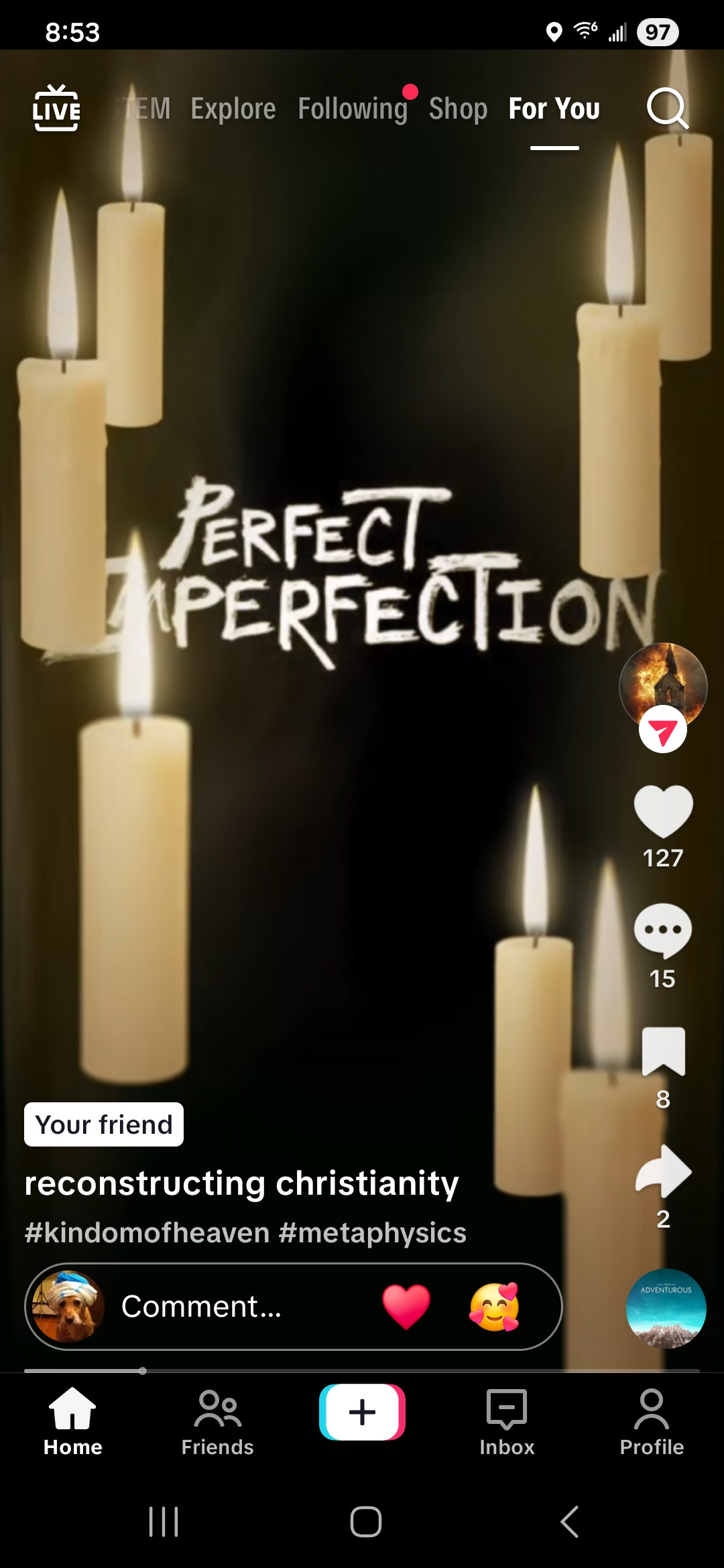Switch to the Explore tab
Screen dimensions: 724x1568
[x=233, y=109]
